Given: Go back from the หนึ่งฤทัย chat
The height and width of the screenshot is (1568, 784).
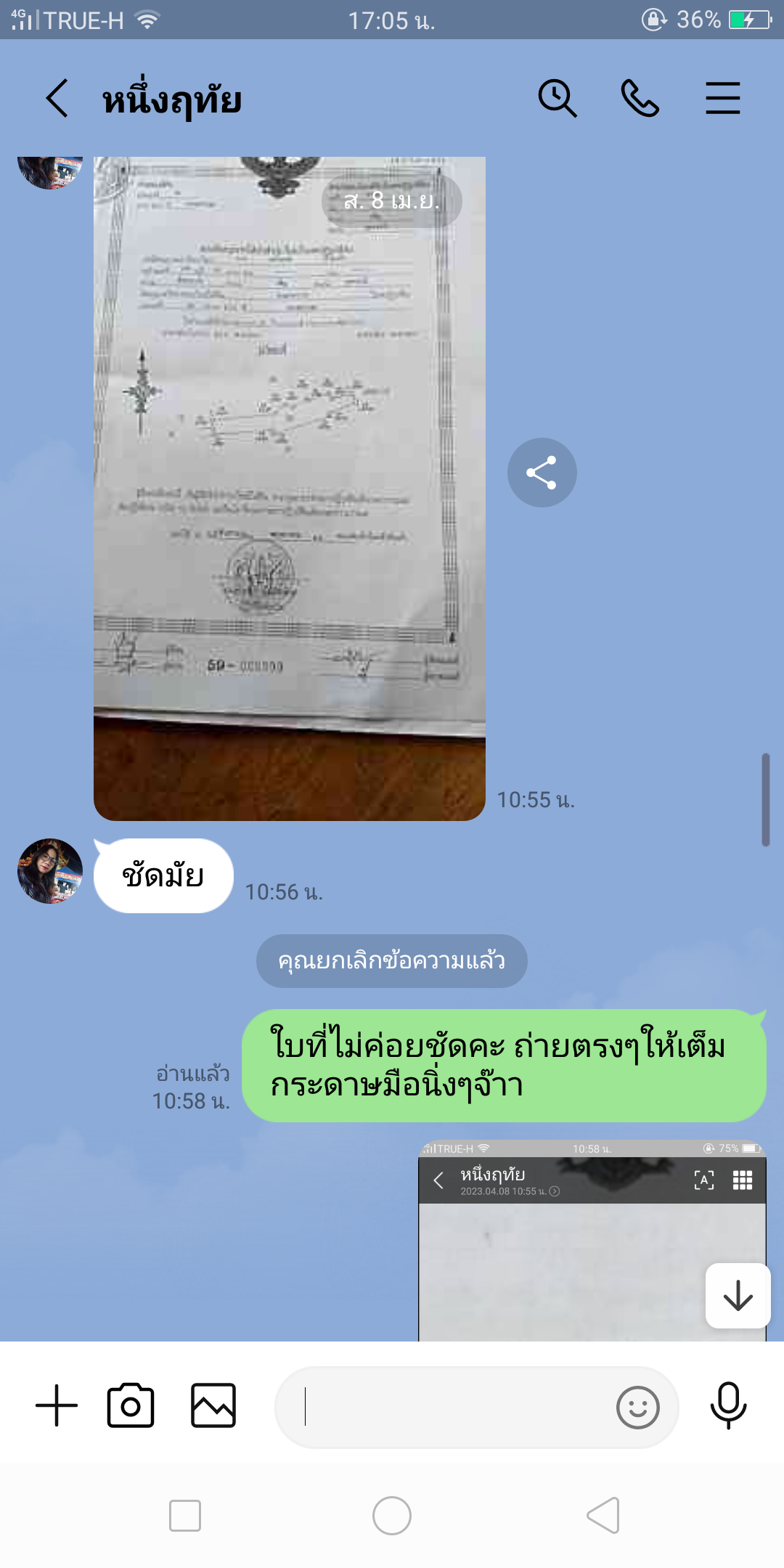Looking at the screenshot, I should coord(57,98).
